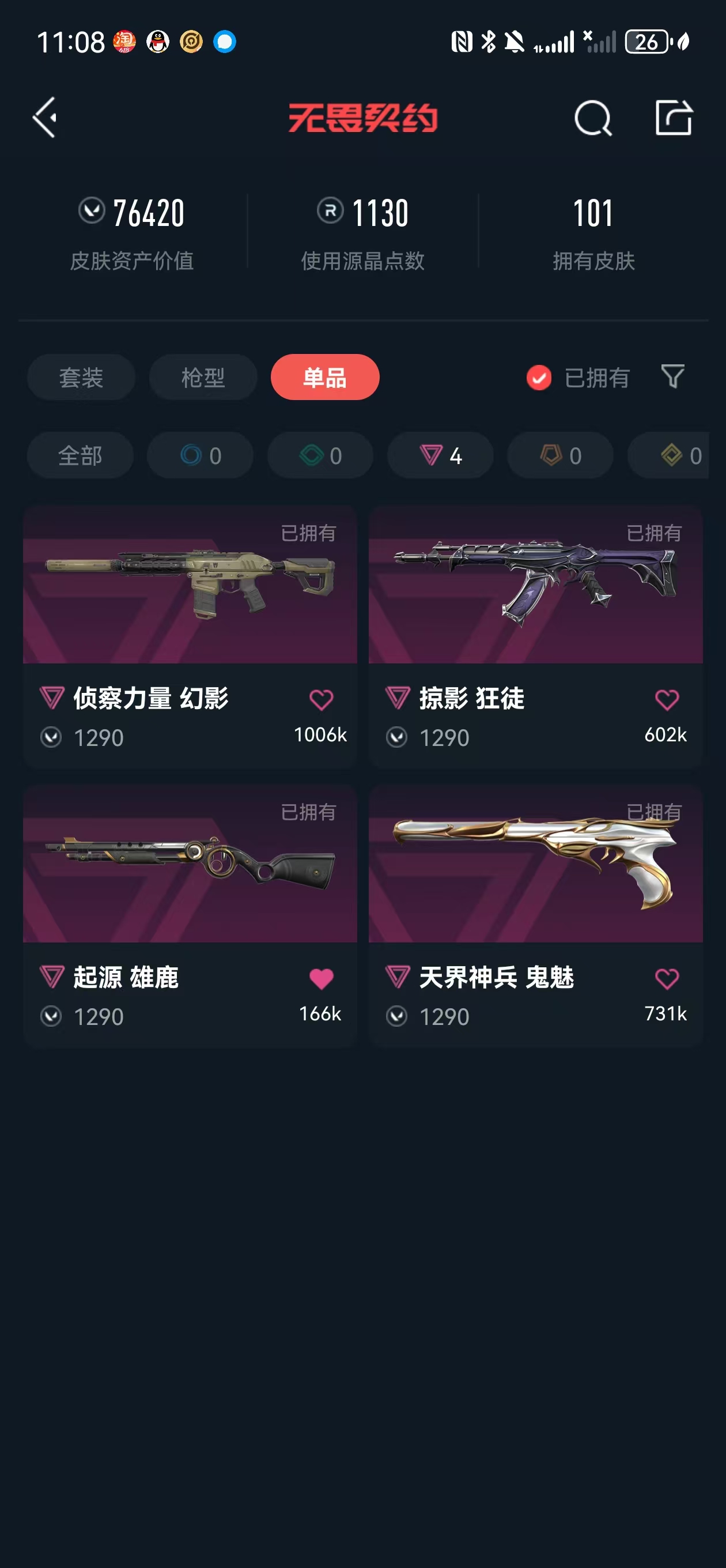726x1568 pixels.
Task: Like the 天界神兵 鬼魅 skin
Action: [667, 979]
